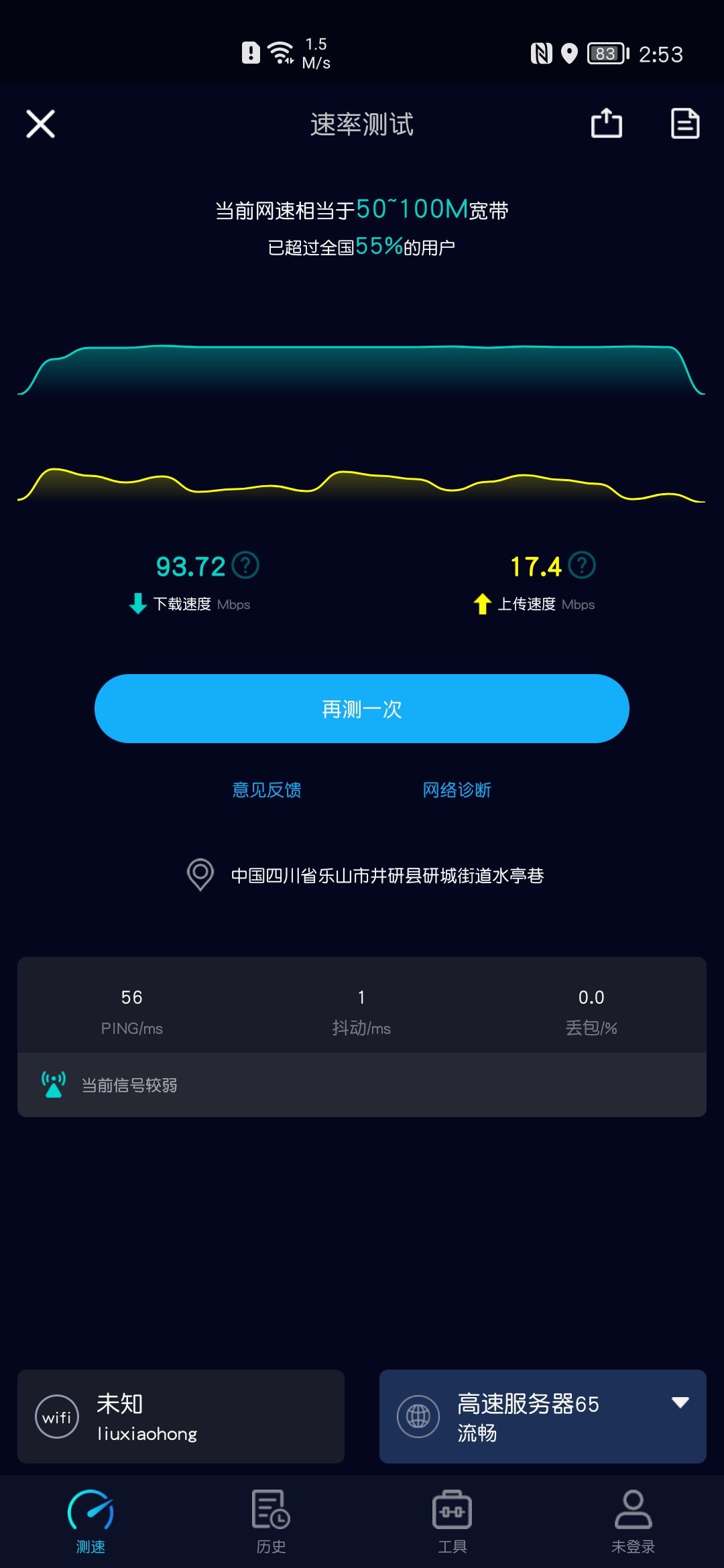Run the test again with 再测一次
The height and width of the screenshot is (1568, 724).
pos(362,708)
